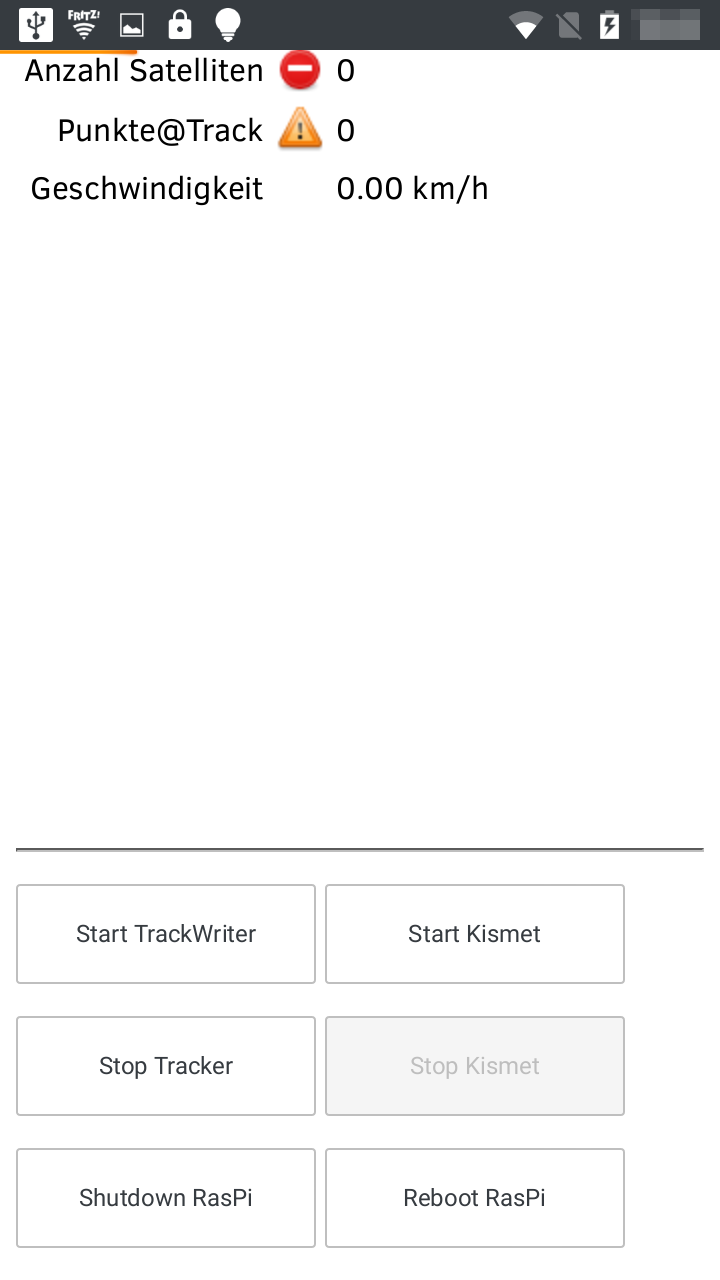Image resolution: width=720 pixels, height=1280 pixels.
Task: Open the USB notification icon
Action: coord(35,23)
